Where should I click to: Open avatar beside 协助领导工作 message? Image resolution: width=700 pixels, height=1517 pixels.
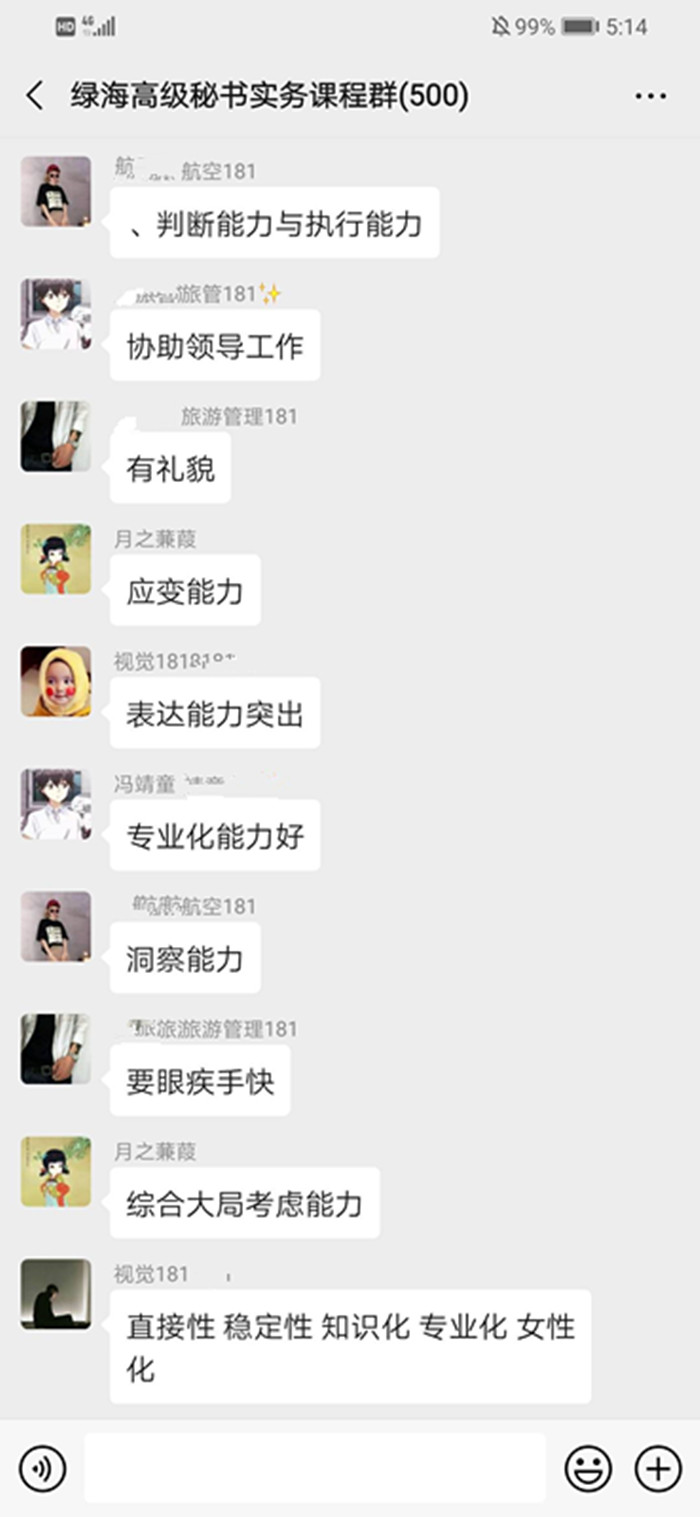tap(56, 314)
